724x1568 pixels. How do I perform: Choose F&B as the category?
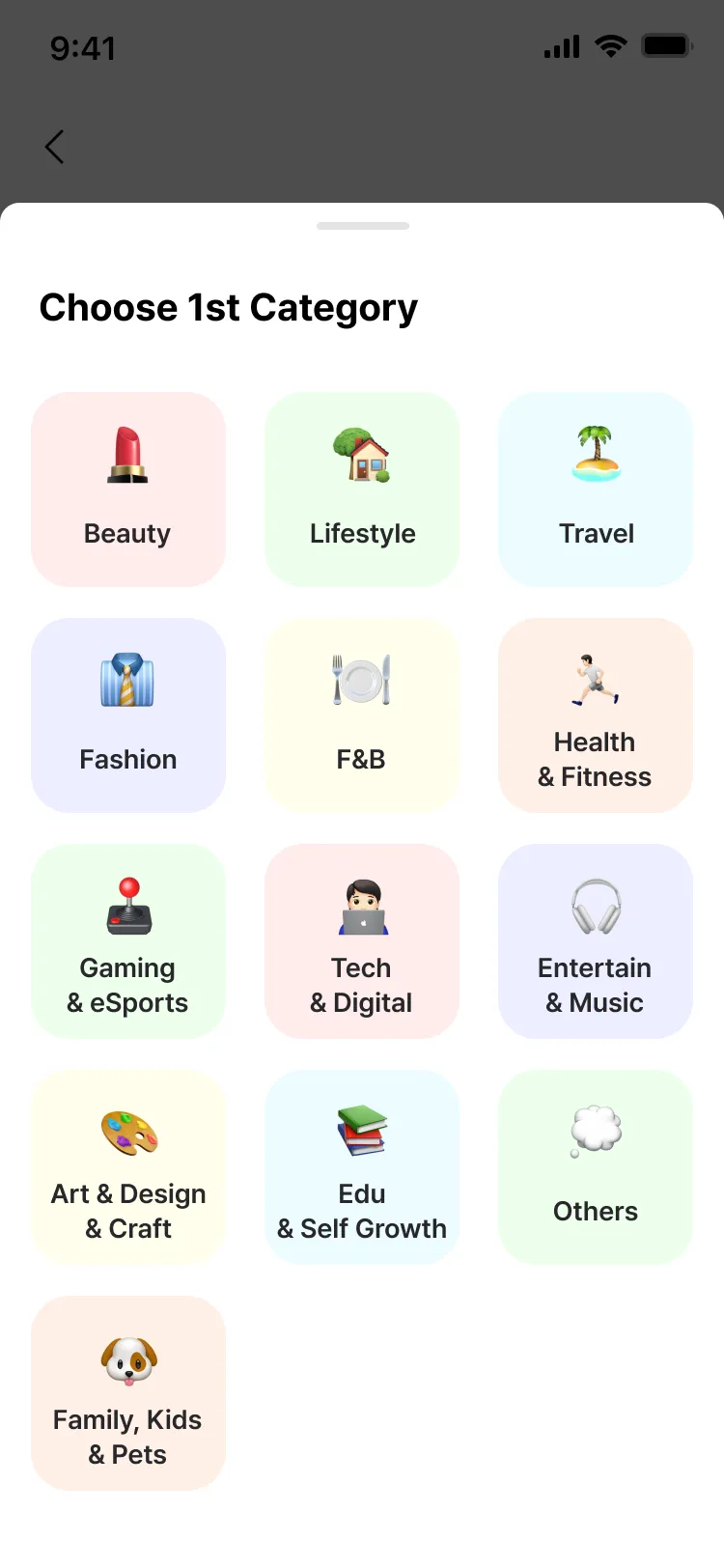pyautogui.click(x=362, y=715)
